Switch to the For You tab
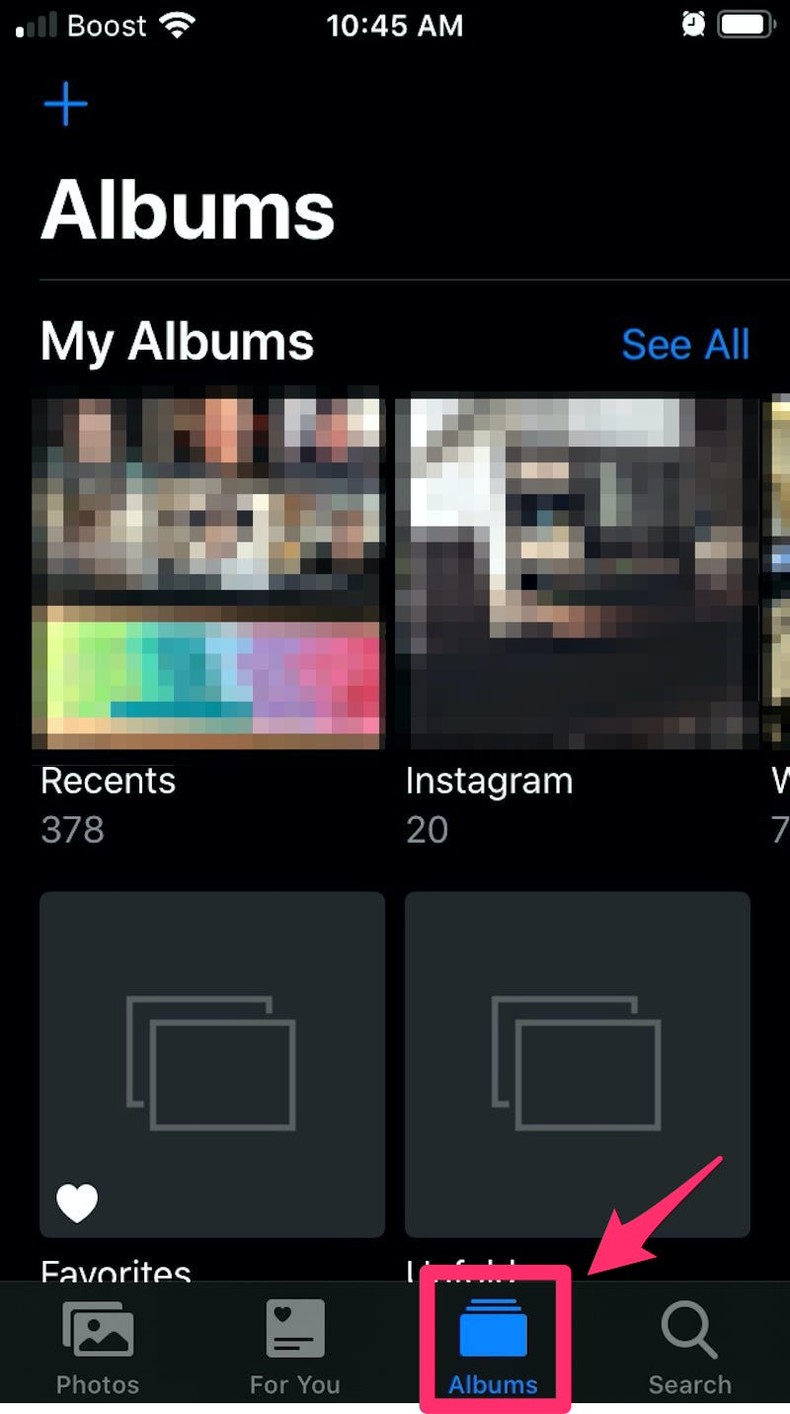This screenshot has height=1414, width=790. point(295,1384)
